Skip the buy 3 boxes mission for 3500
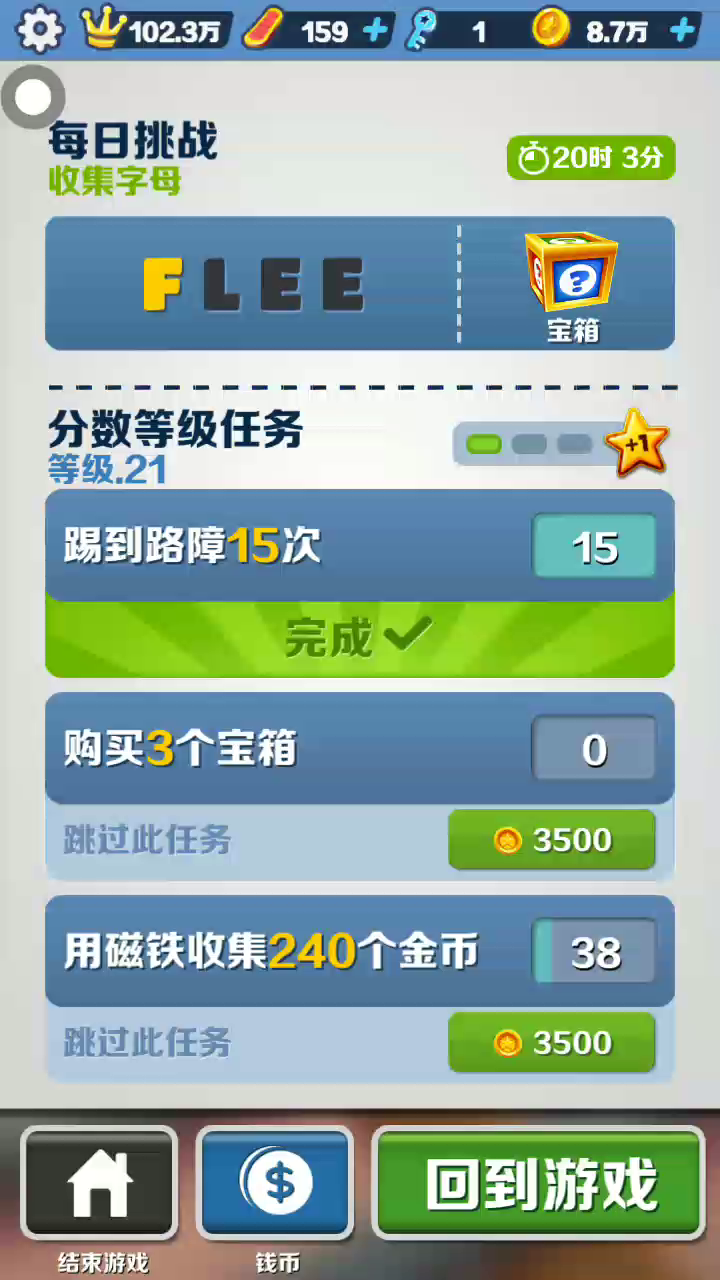 pyautogui.click(x=551, y=840)
